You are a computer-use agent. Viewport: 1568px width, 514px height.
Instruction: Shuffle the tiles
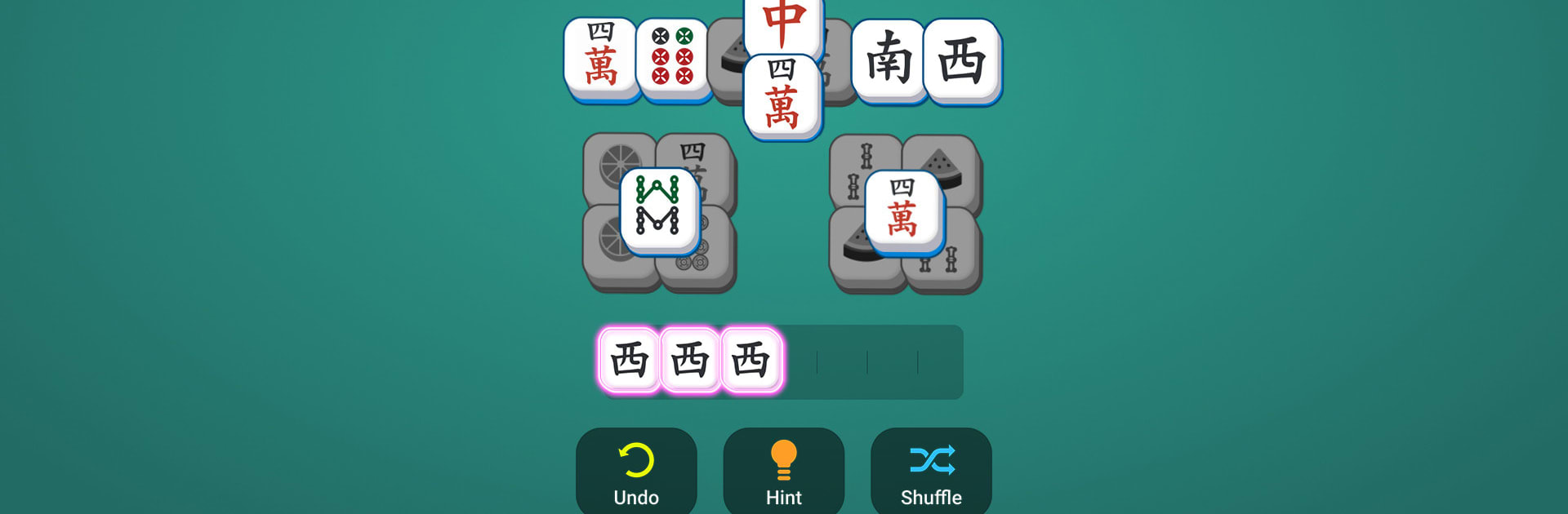(931, 472)
